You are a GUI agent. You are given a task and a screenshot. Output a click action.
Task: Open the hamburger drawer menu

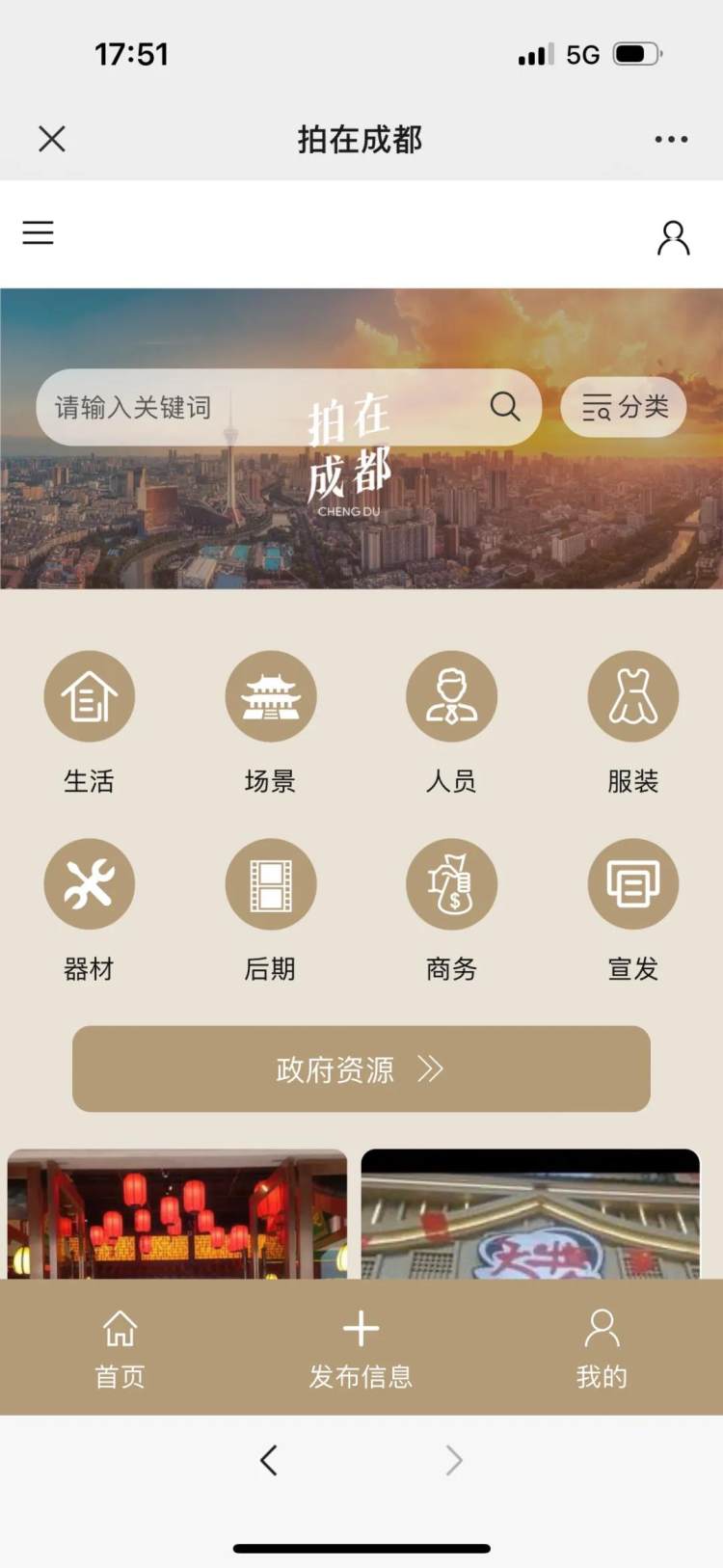coord(39,232)
